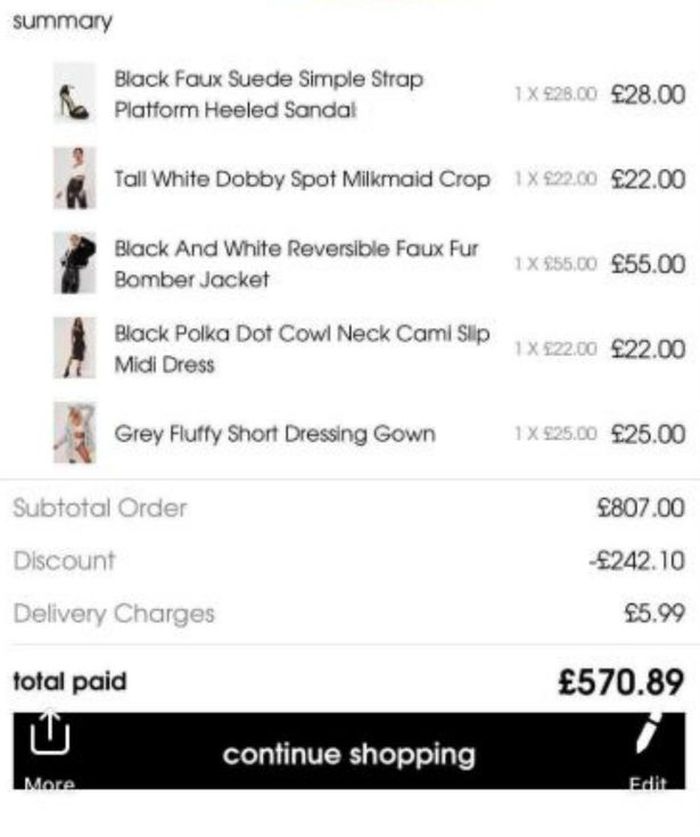The height and width of the screenshot is (837, 700).
Task: Open the Black Faux Suede Heeled Sandal item
Action: pos(268,94)
